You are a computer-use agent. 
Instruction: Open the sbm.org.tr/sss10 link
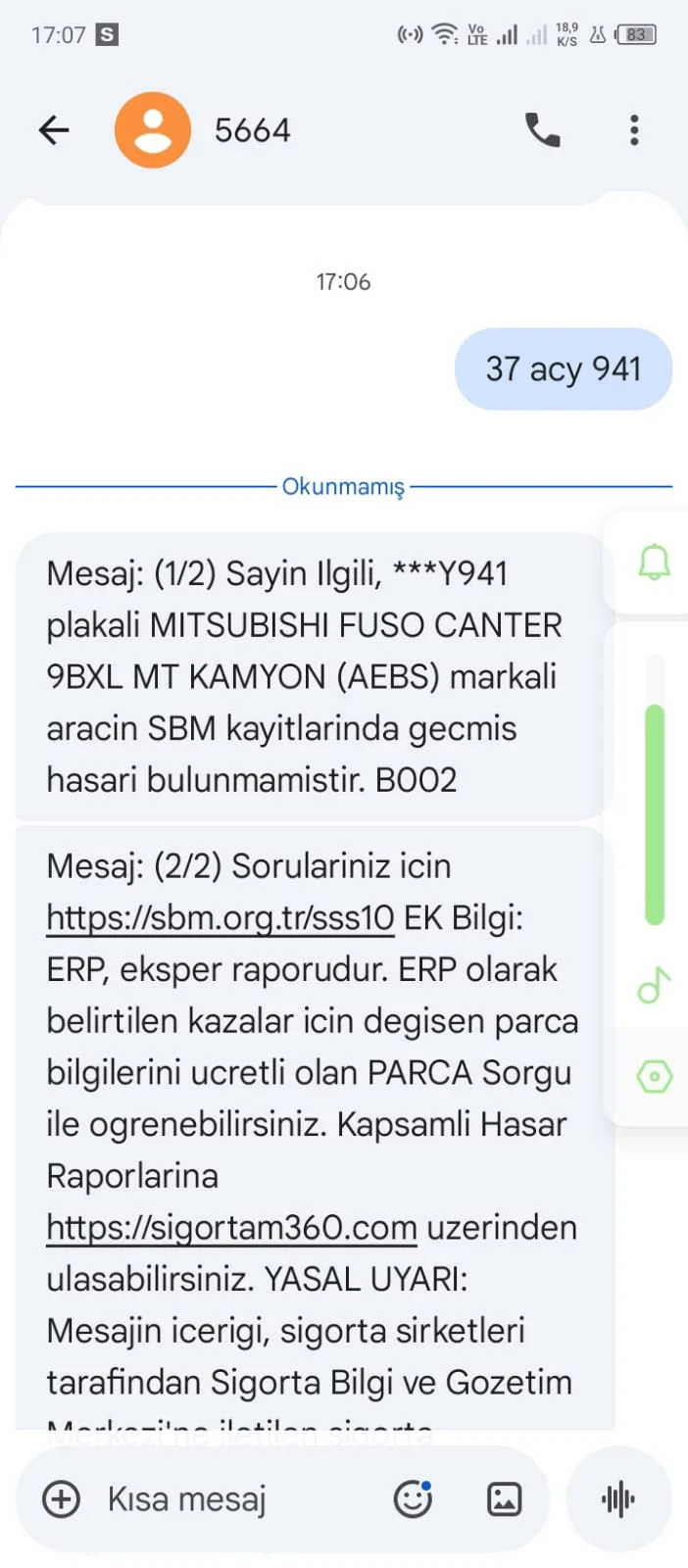(221, 918)
